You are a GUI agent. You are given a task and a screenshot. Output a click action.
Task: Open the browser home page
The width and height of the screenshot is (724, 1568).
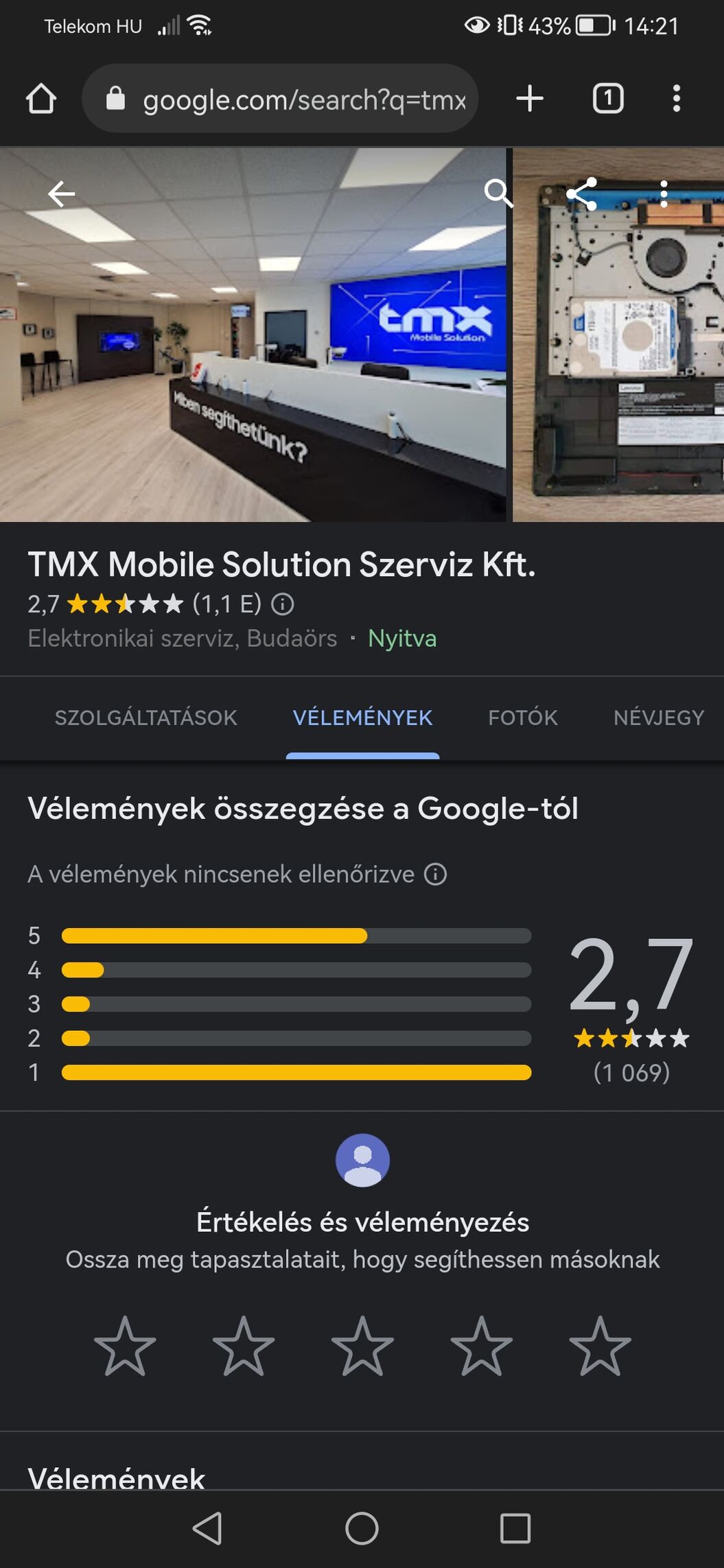point(41,99)
